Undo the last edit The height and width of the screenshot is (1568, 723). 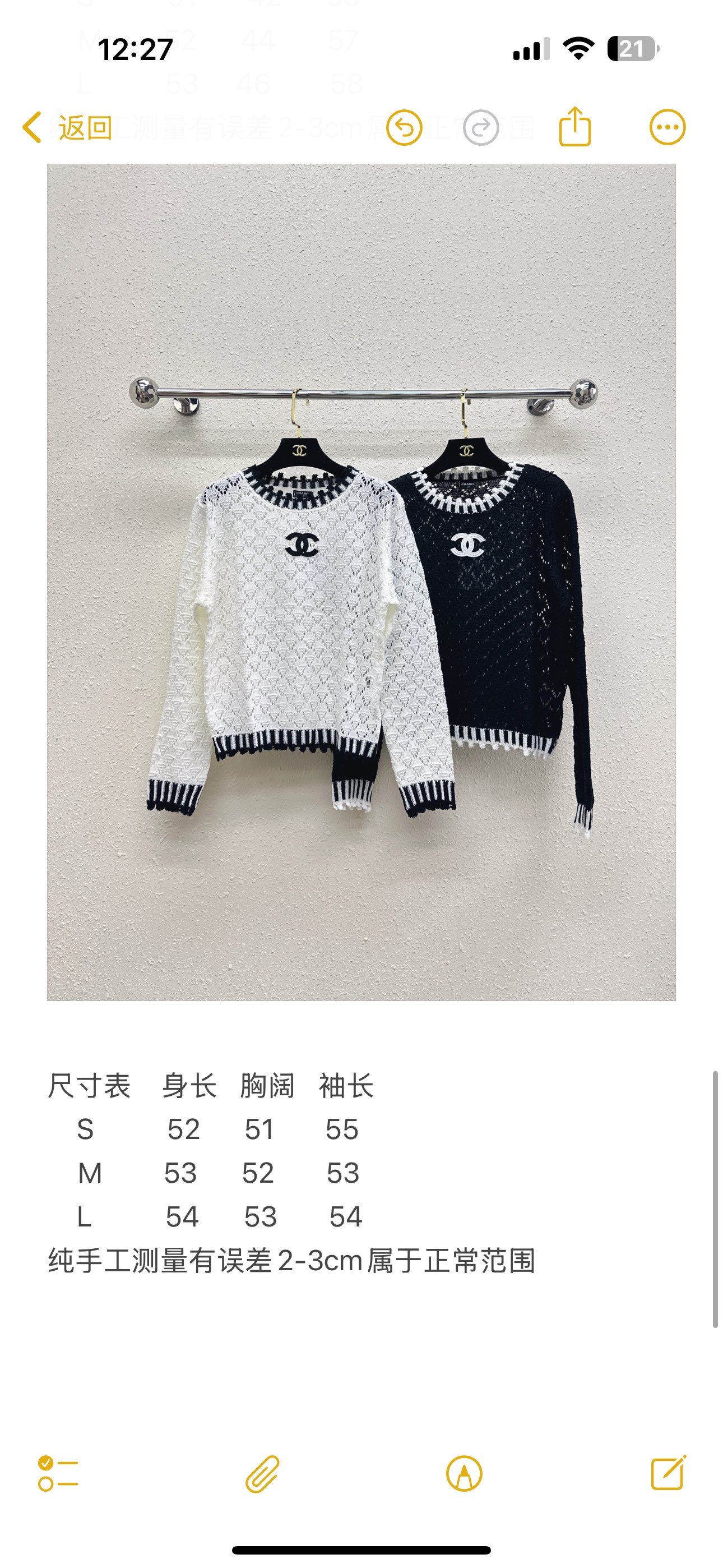click(404, 128)
